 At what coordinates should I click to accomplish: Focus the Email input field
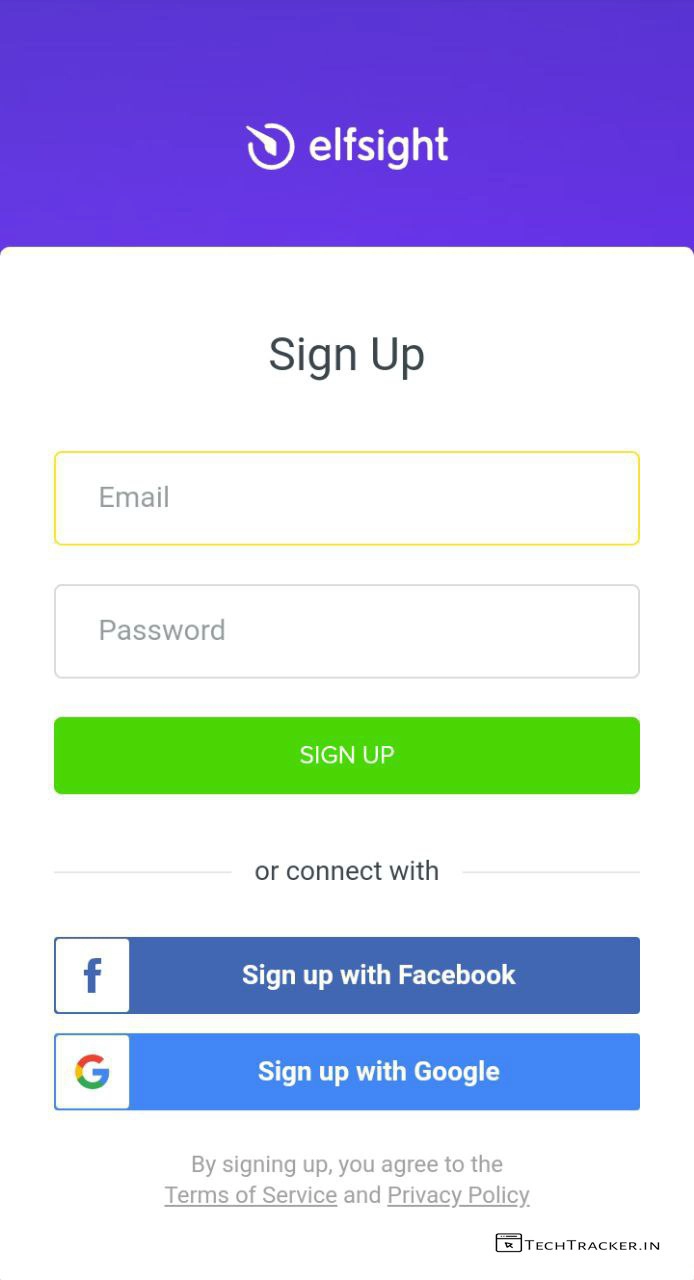(346, 498)
